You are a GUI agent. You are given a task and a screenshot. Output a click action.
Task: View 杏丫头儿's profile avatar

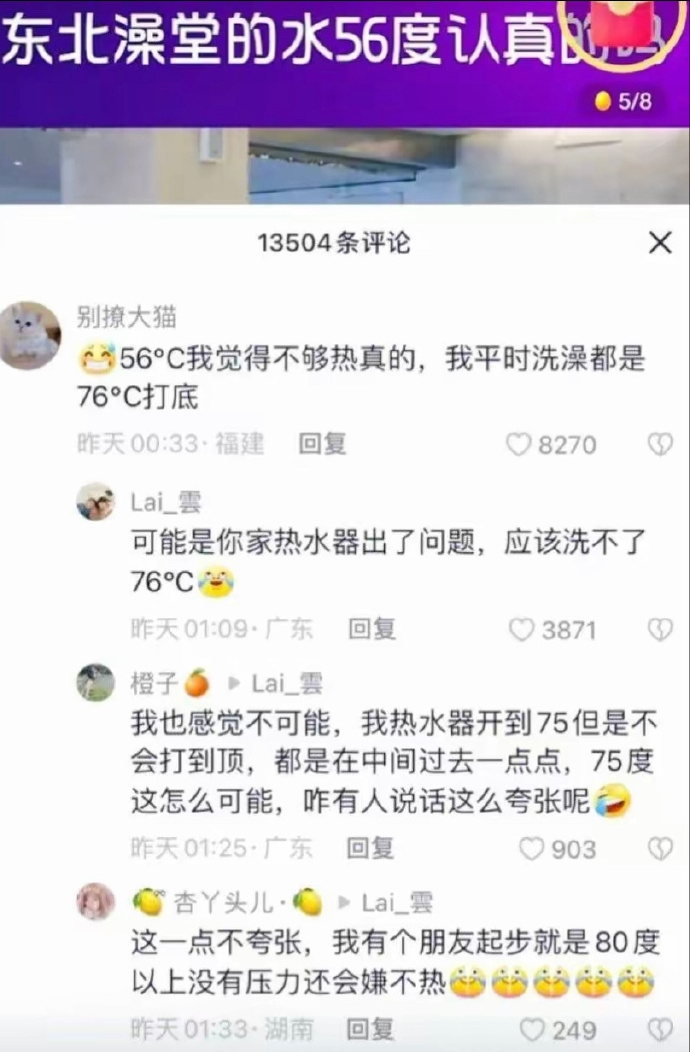[96, 901]
